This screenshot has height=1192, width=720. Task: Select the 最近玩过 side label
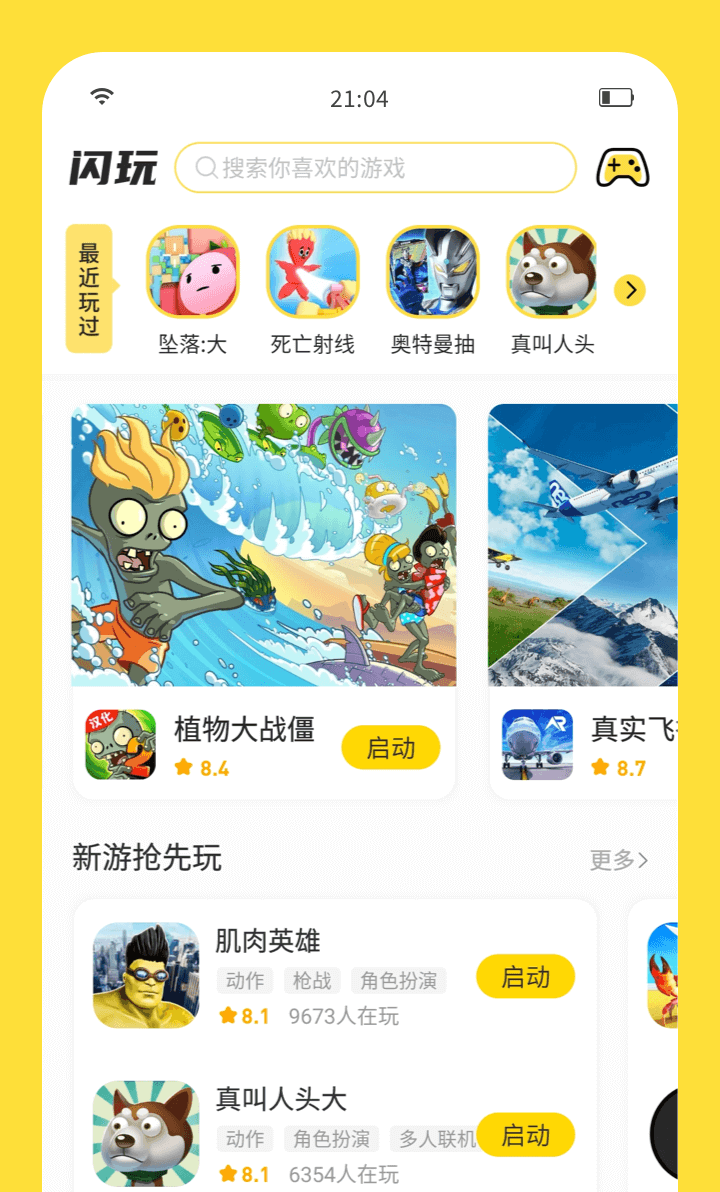click(x=88, y=290)
